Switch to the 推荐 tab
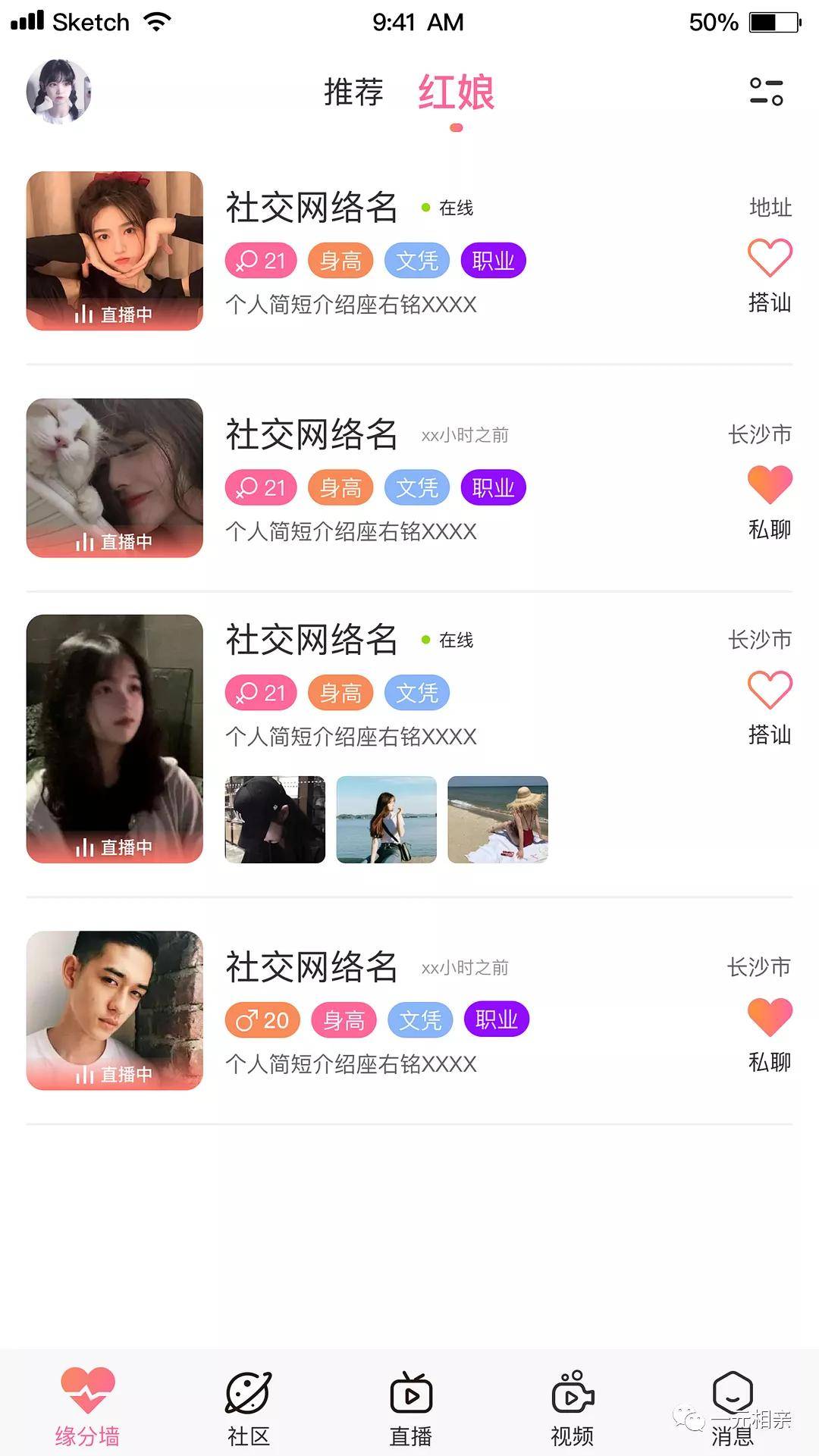 [x=353, y=92]
